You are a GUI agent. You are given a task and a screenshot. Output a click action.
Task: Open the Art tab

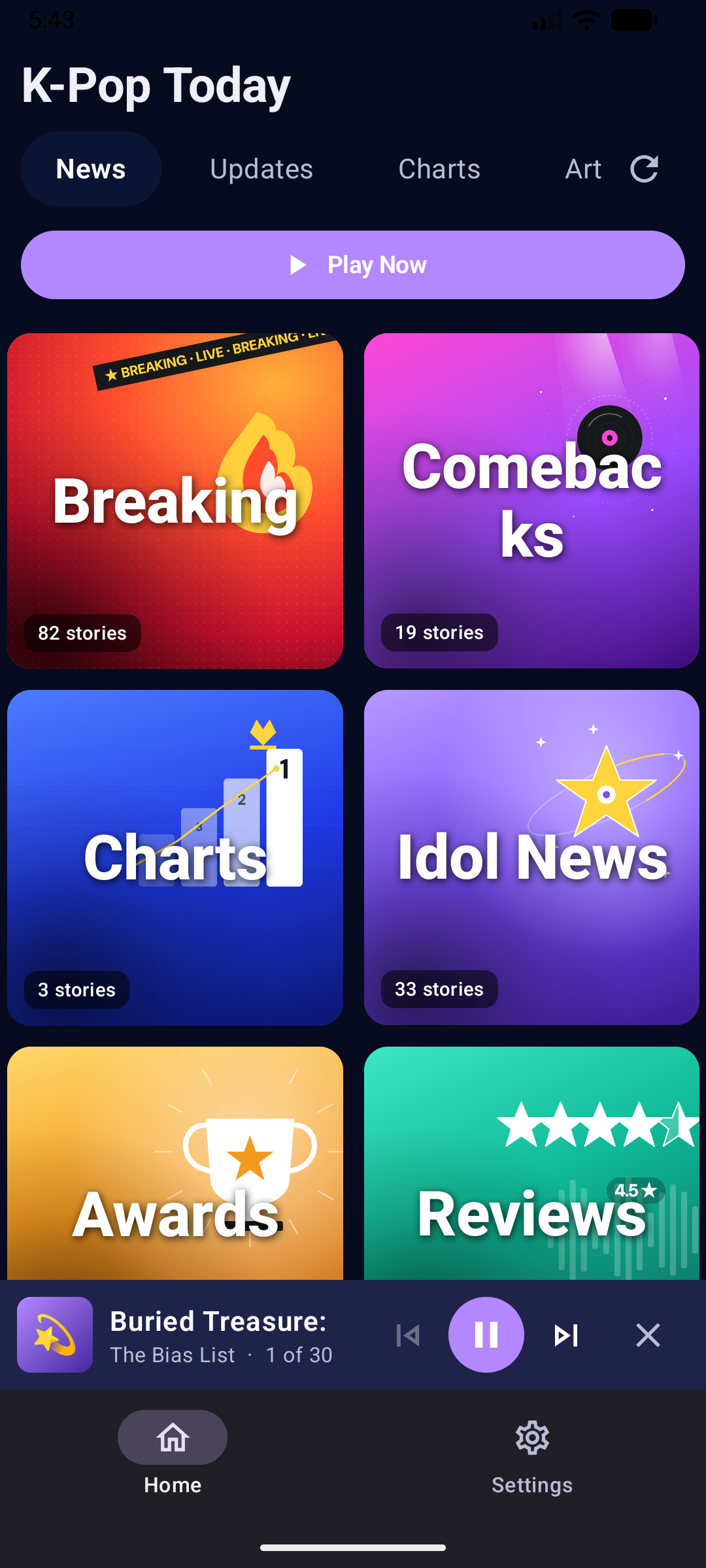pyautogui.click(x=582, y=169)
